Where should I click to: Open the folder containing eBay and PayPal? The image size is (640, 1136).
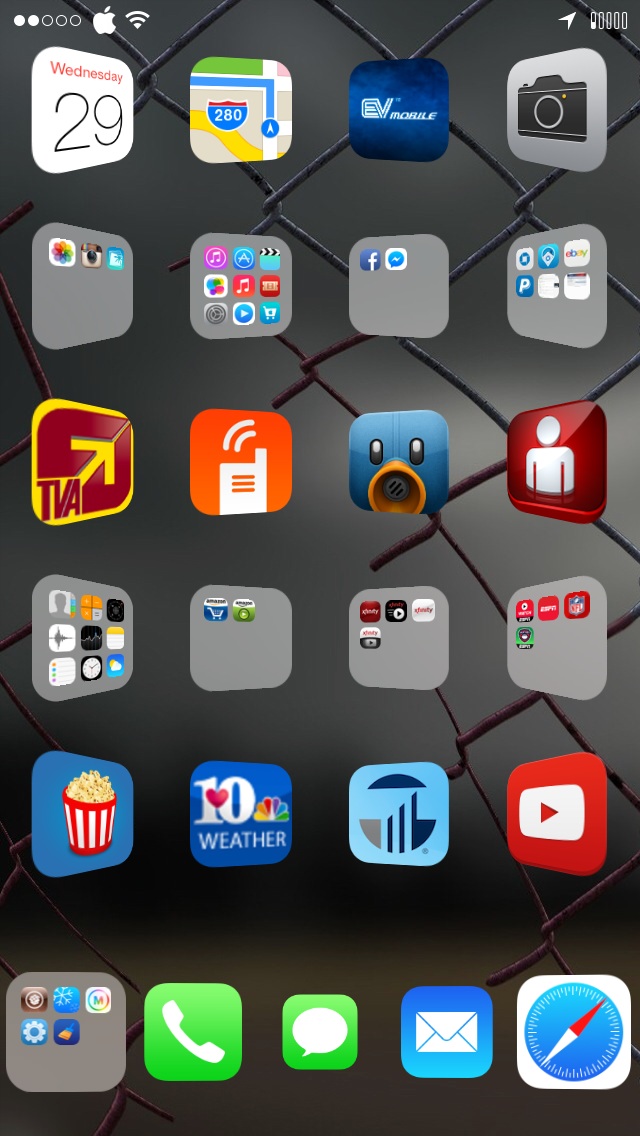557,285
